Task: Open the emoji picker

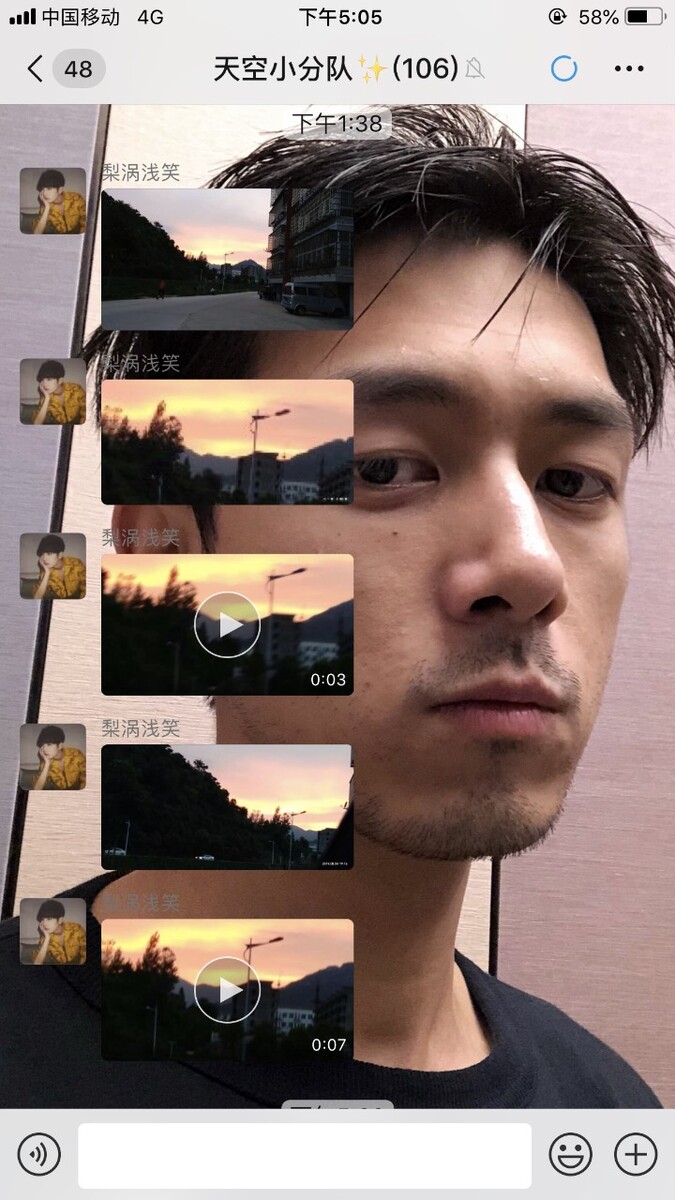Action: pos(571,1155)
